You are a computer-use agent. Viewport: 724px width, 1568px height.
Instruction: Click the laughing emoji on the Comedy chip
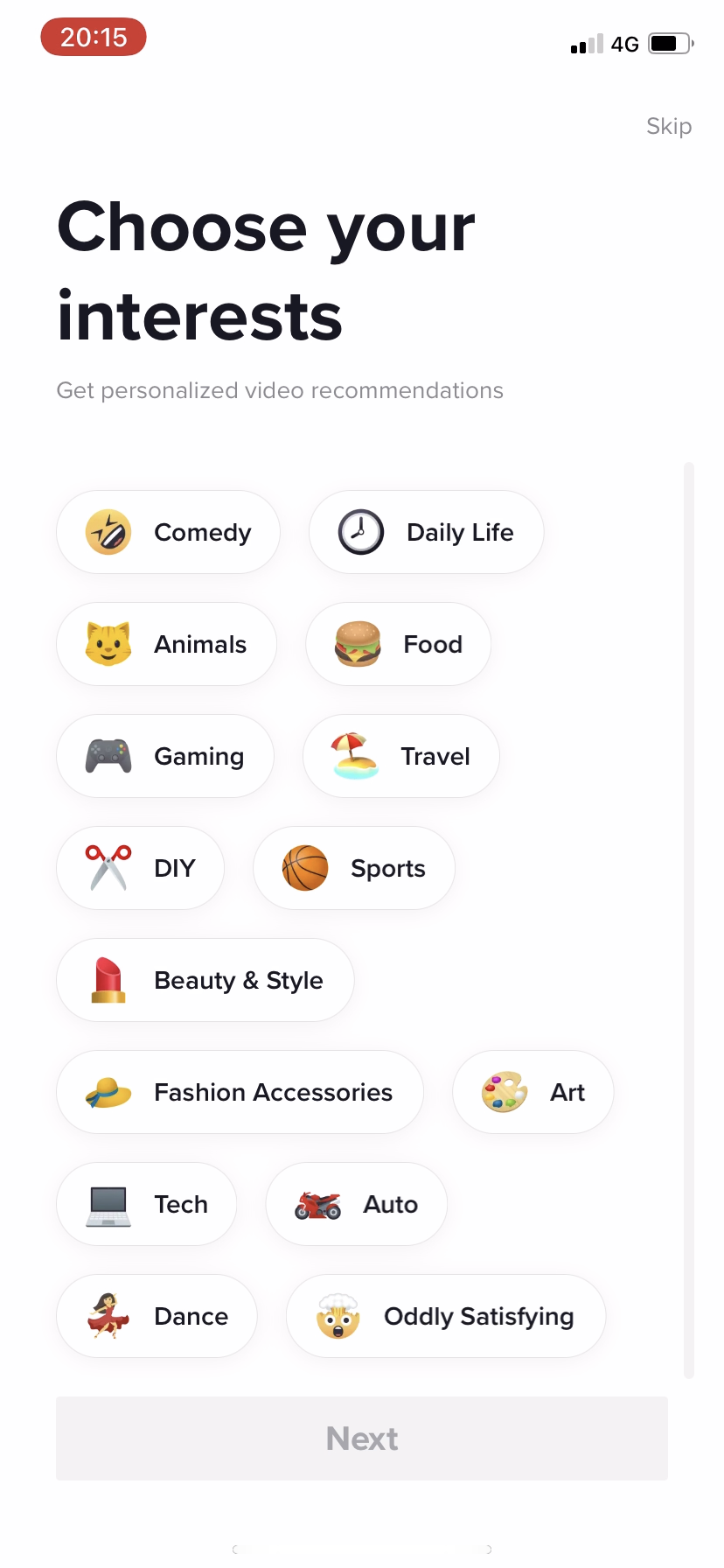[x=108, y=532]
